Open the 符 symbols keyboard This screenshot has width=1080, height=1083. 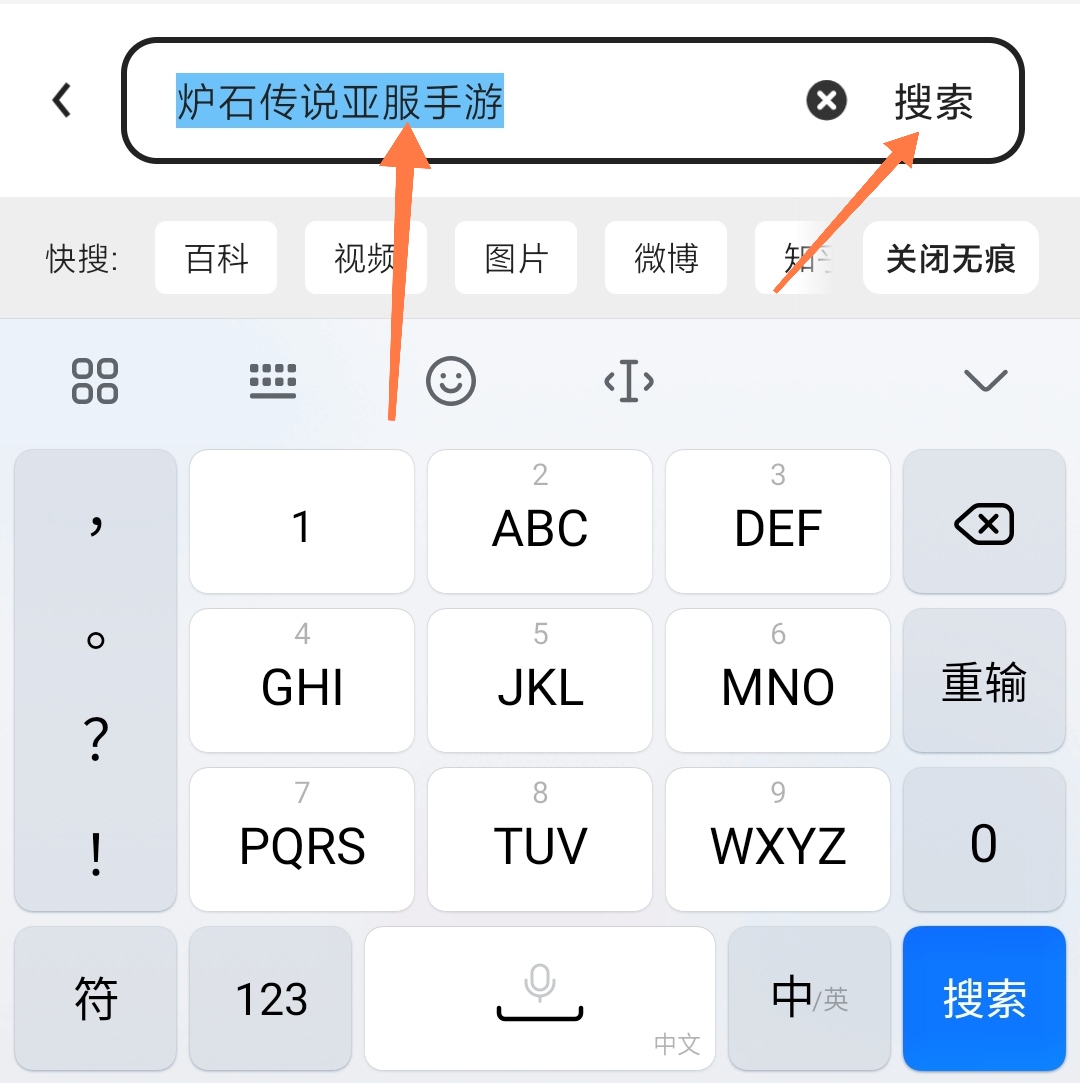96,998
